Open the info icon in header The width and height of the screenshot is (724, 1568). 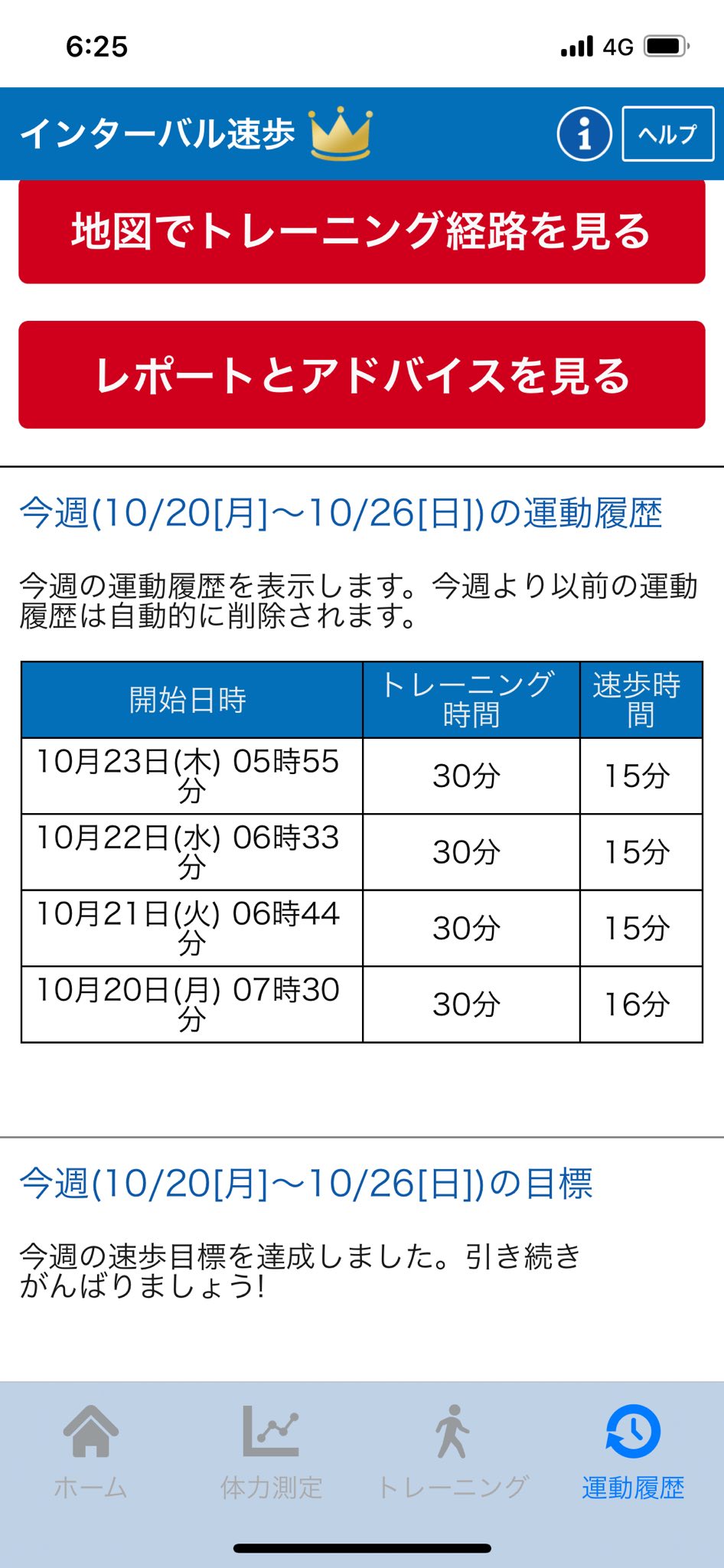point(584,134)
